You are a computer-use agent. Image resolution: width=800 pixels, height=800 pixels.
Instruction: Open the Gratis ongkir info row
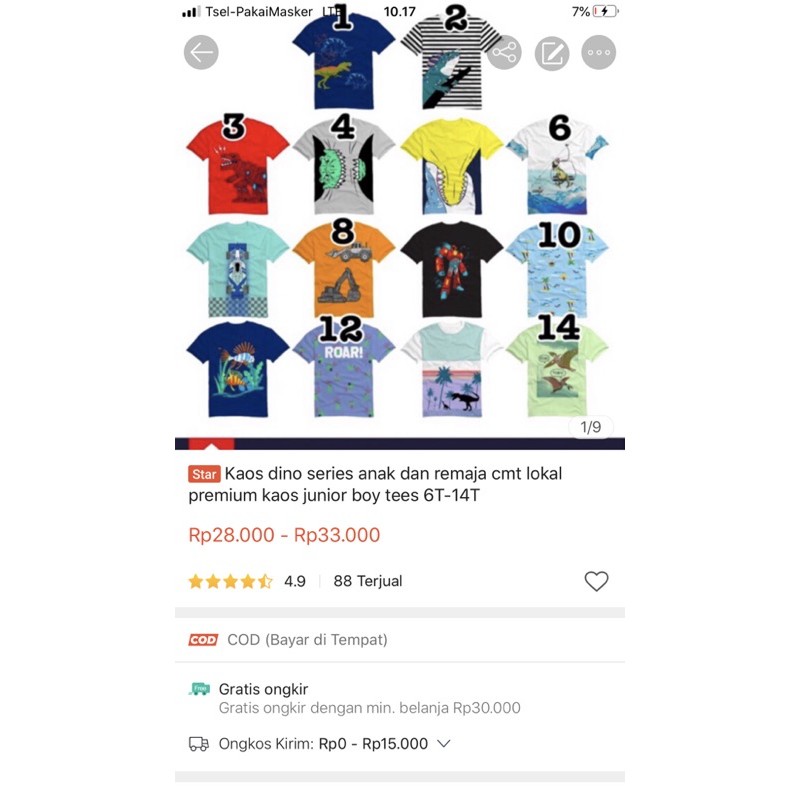399,698
